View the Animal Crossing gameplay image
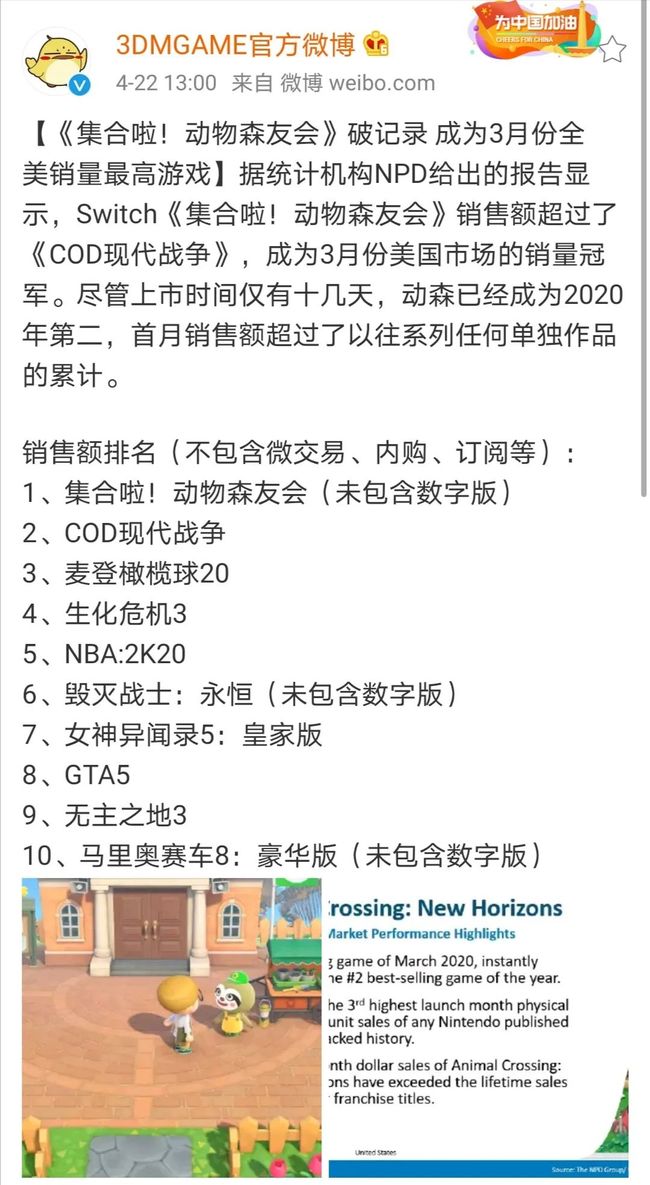Image resolution: width=650 pixels, height=1185 pixels. [x=172, y=1027]
